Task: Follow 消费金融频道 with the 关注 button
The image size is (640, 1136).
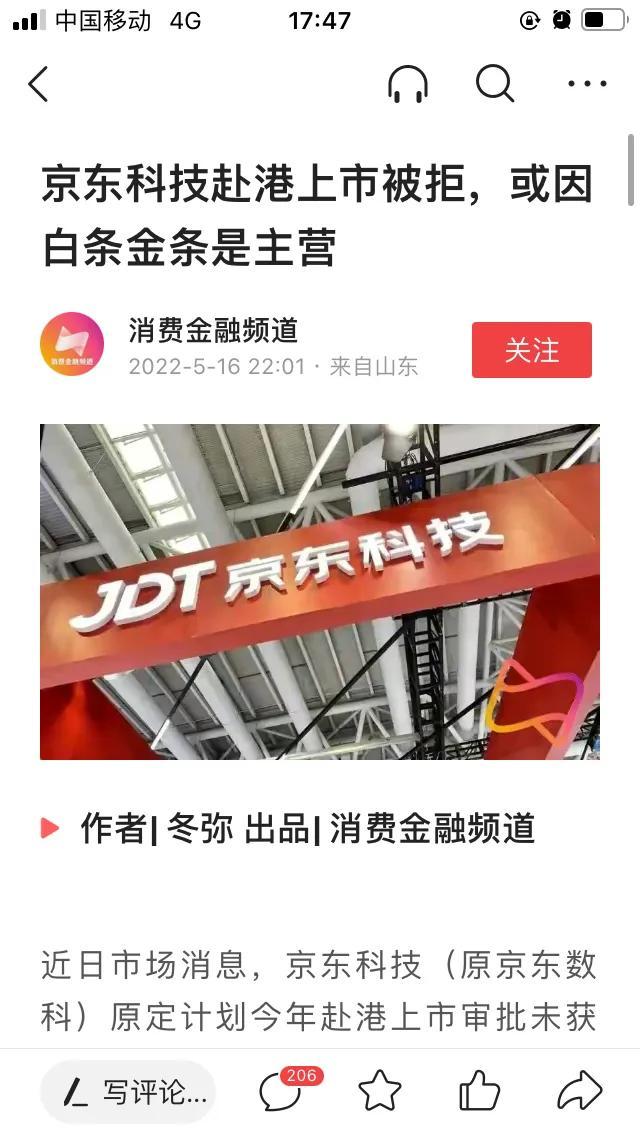Action: 531,350
